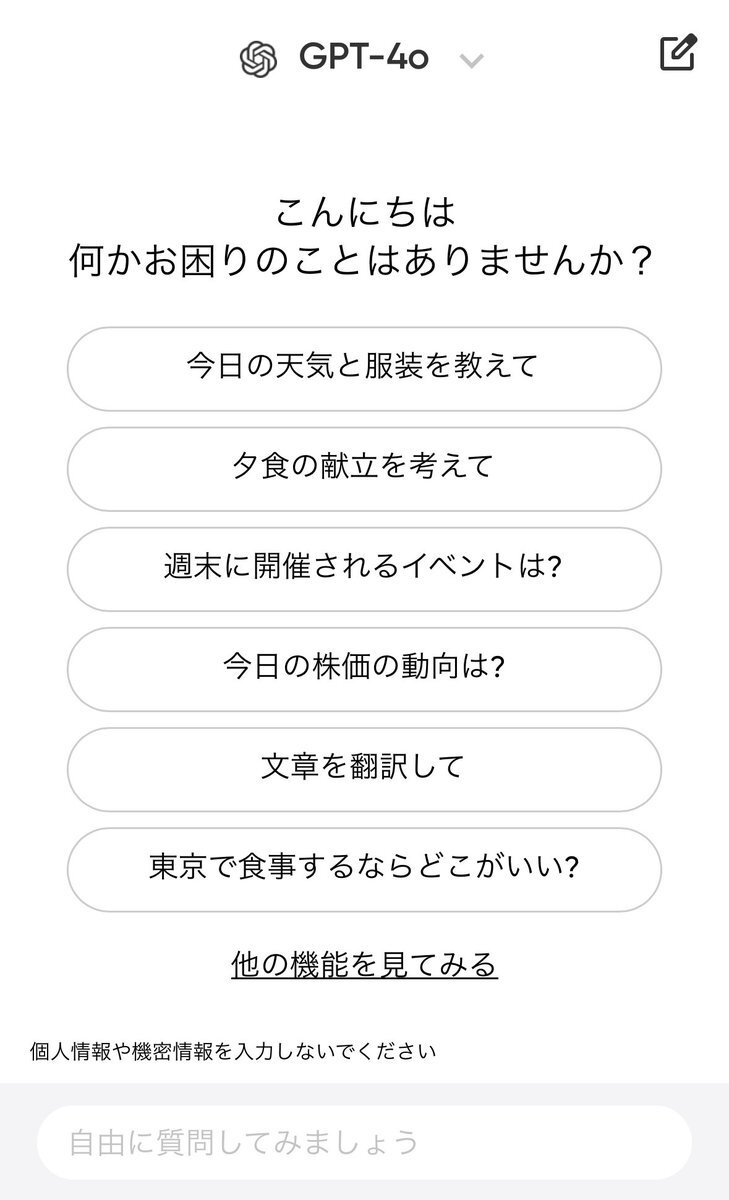Select 今日の天気と服装を教えて suggestion
This screenshot has width=729, height=1200.
pos(364,369)
